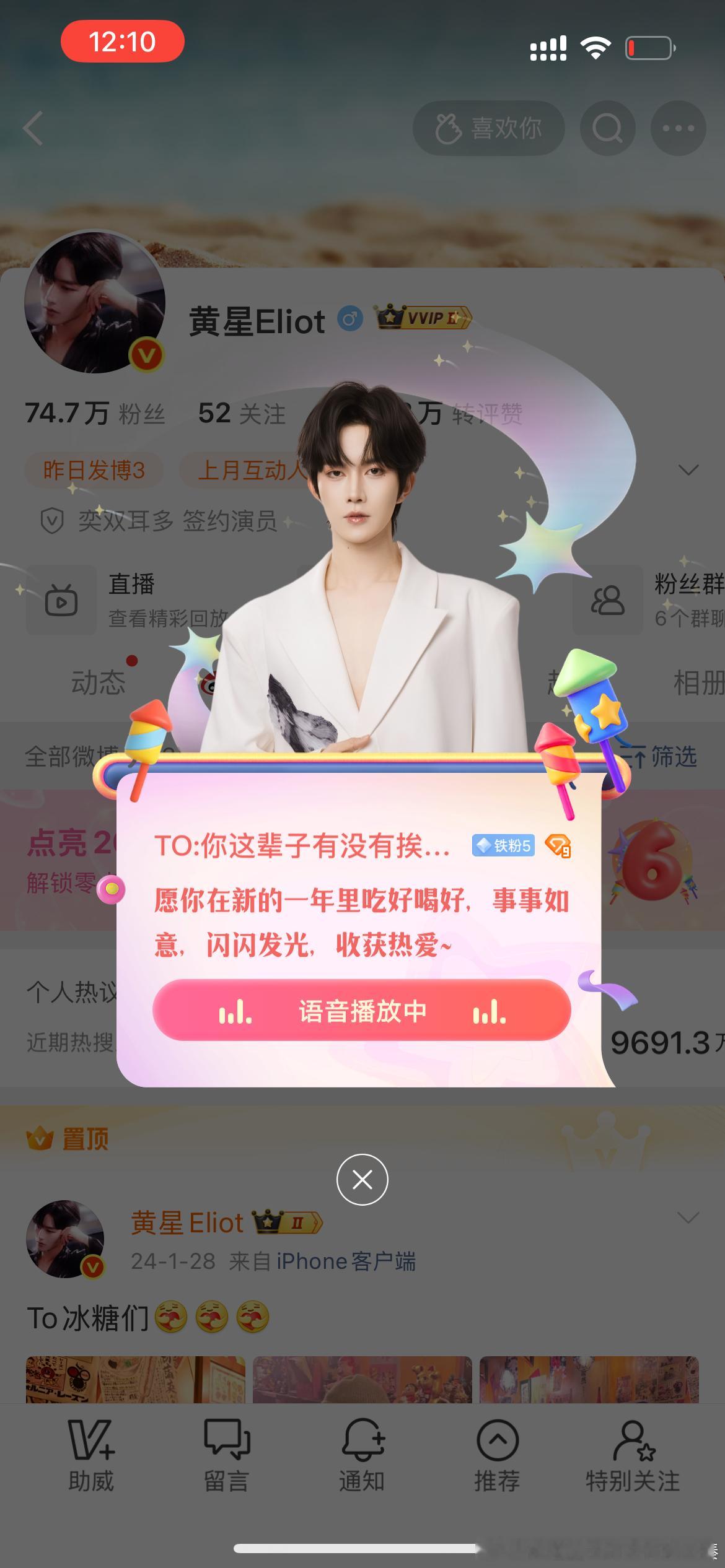Tap the 喜欢你 follow button

tap(489, 128)
